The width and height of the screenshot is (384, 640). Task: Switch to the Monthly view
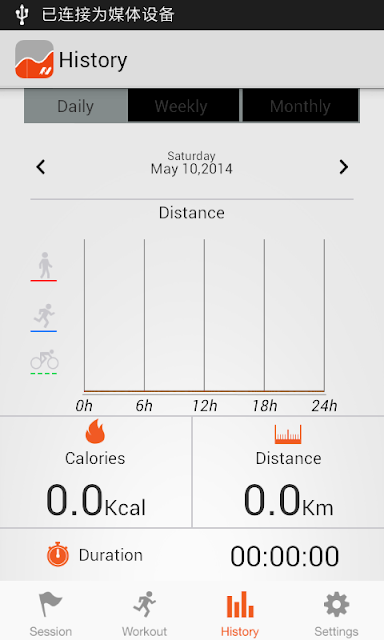[300, 106]
